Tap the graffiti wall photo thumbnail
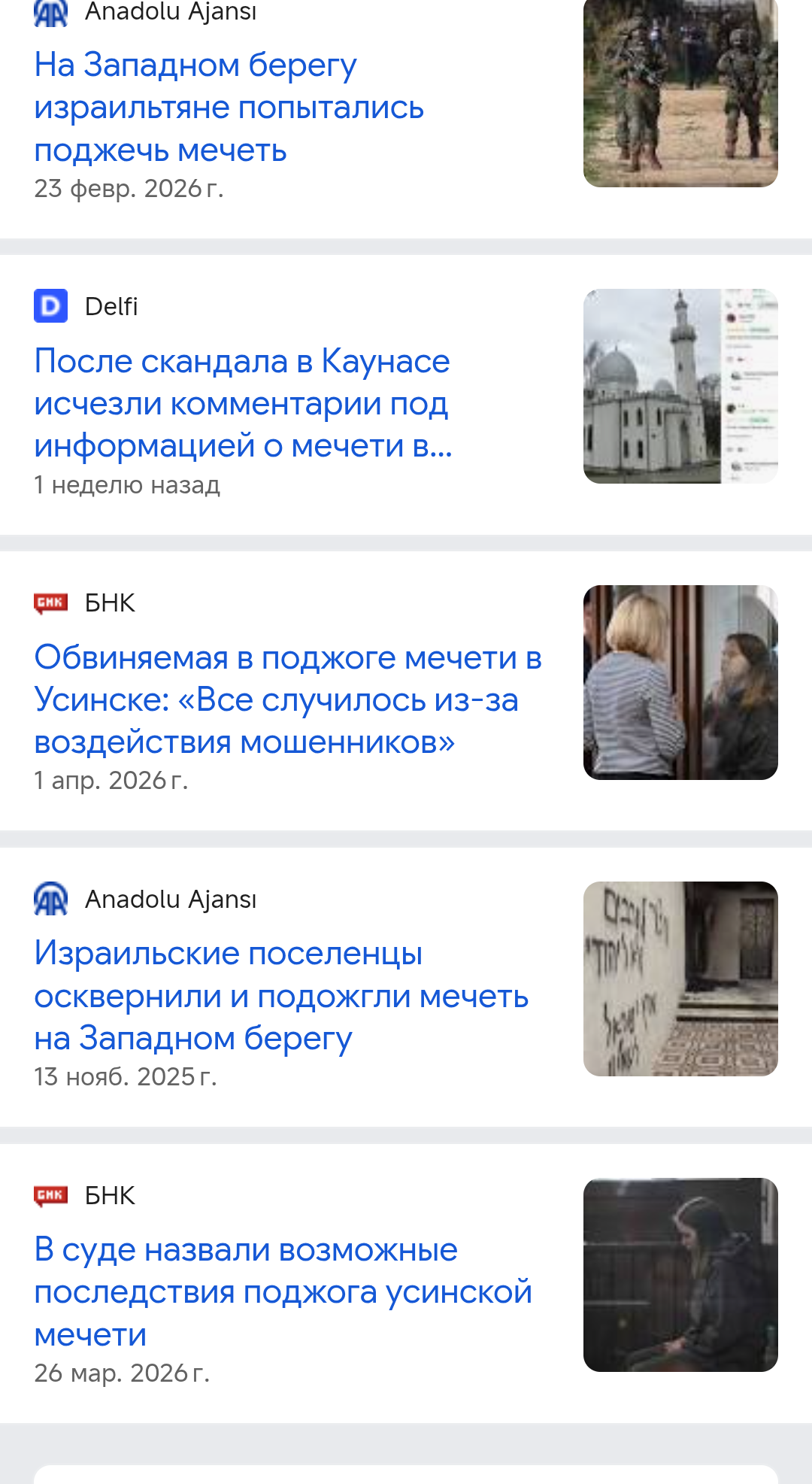This screenshot has width=812, height=1484. pyautogui.click(x=680, y=979)
